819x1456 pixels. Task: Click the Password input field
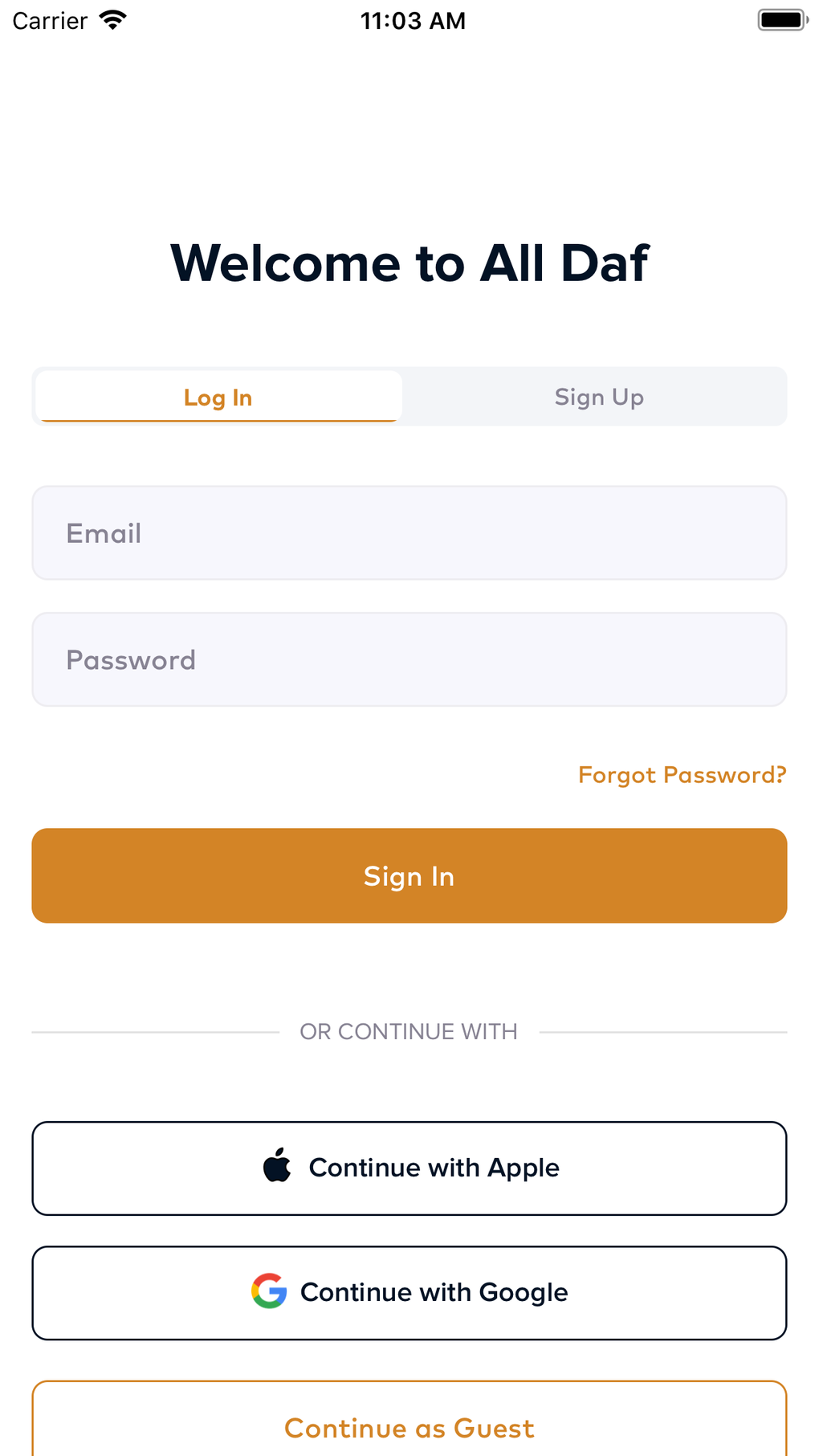[x=409, y=659]
